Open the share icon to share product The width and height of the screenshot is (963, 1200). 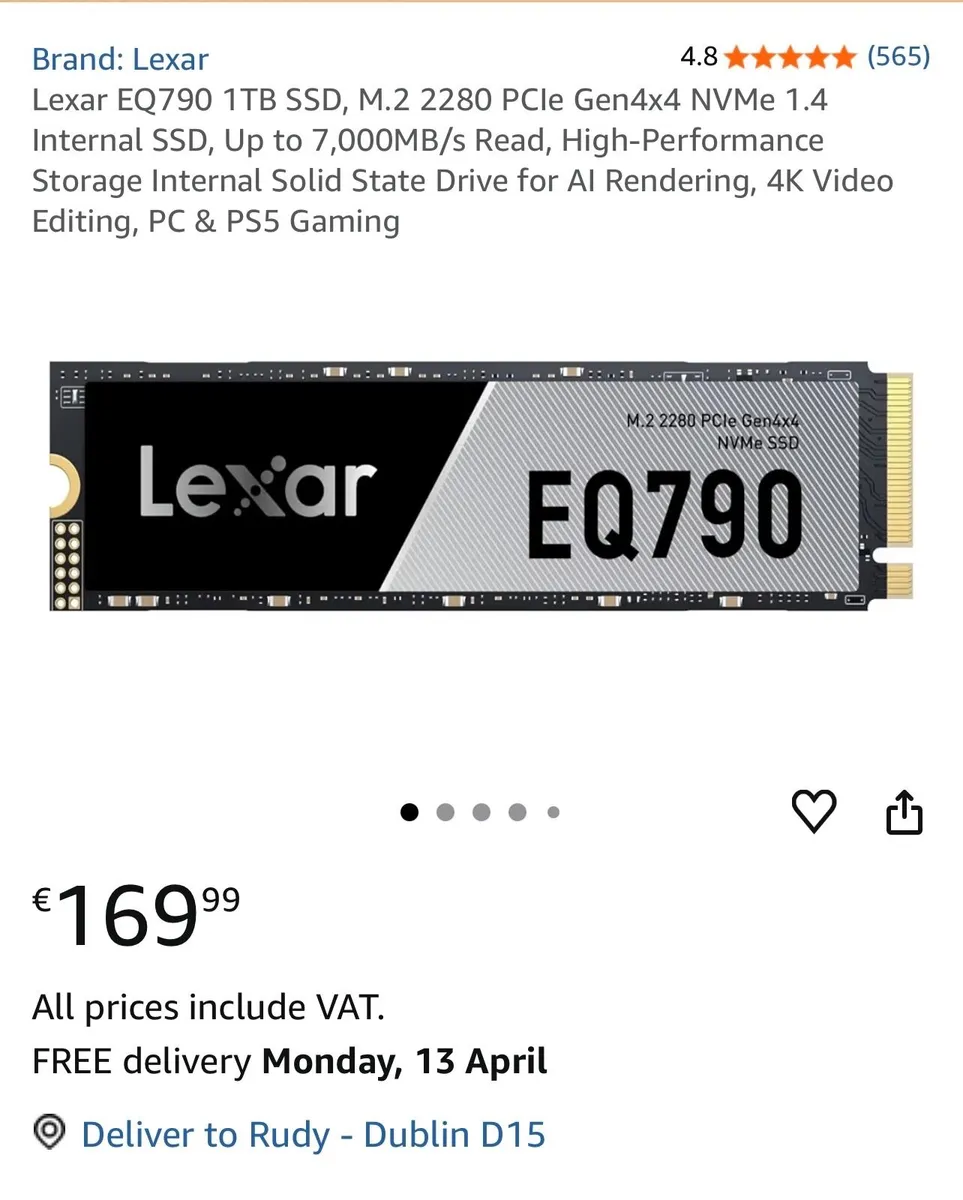click(904, 812)
